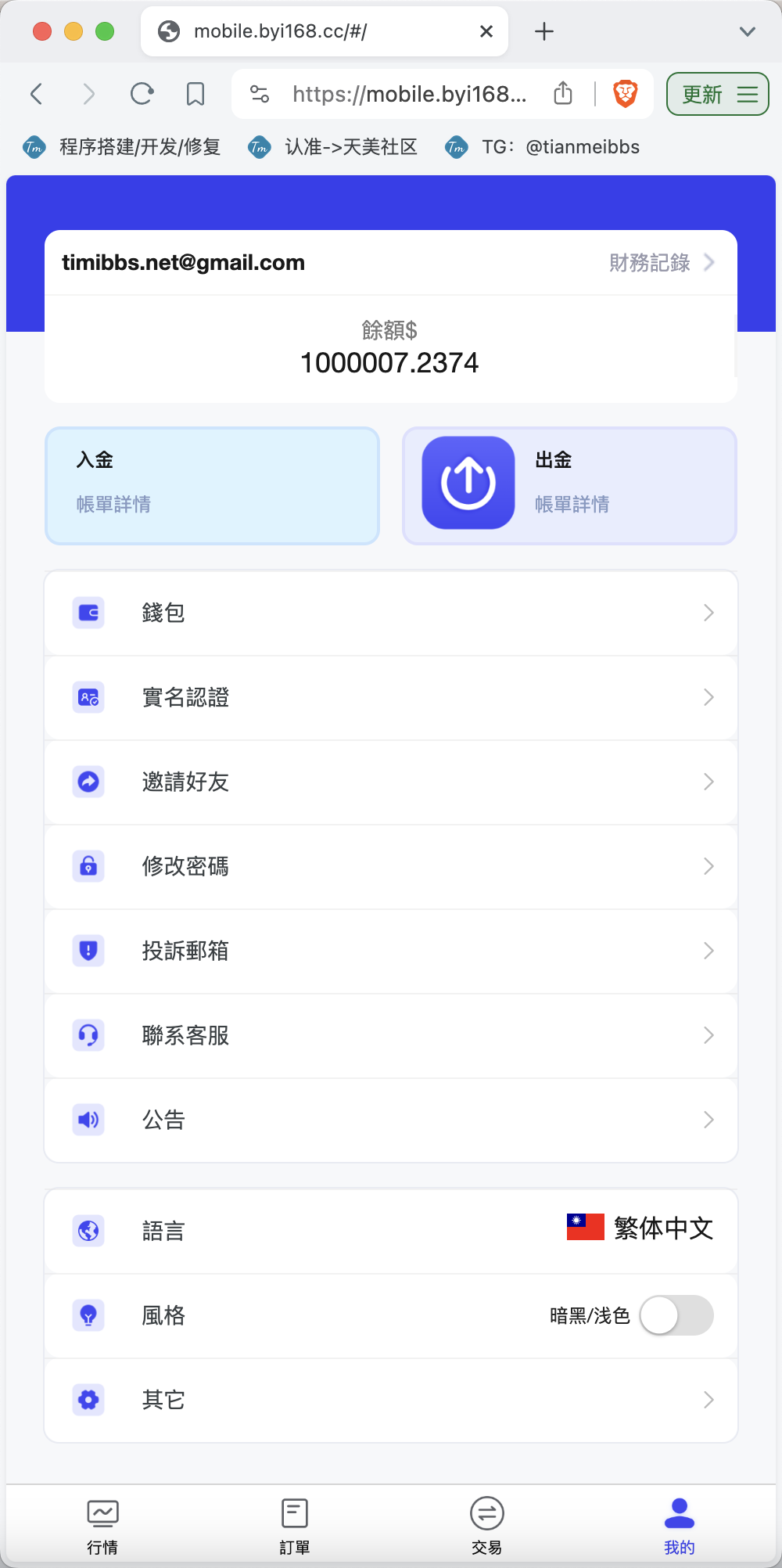Viewport: 782px width, 1568px height.
Task: Switch to the 訂單 orders tab
Action: (x=295, y=1527)
